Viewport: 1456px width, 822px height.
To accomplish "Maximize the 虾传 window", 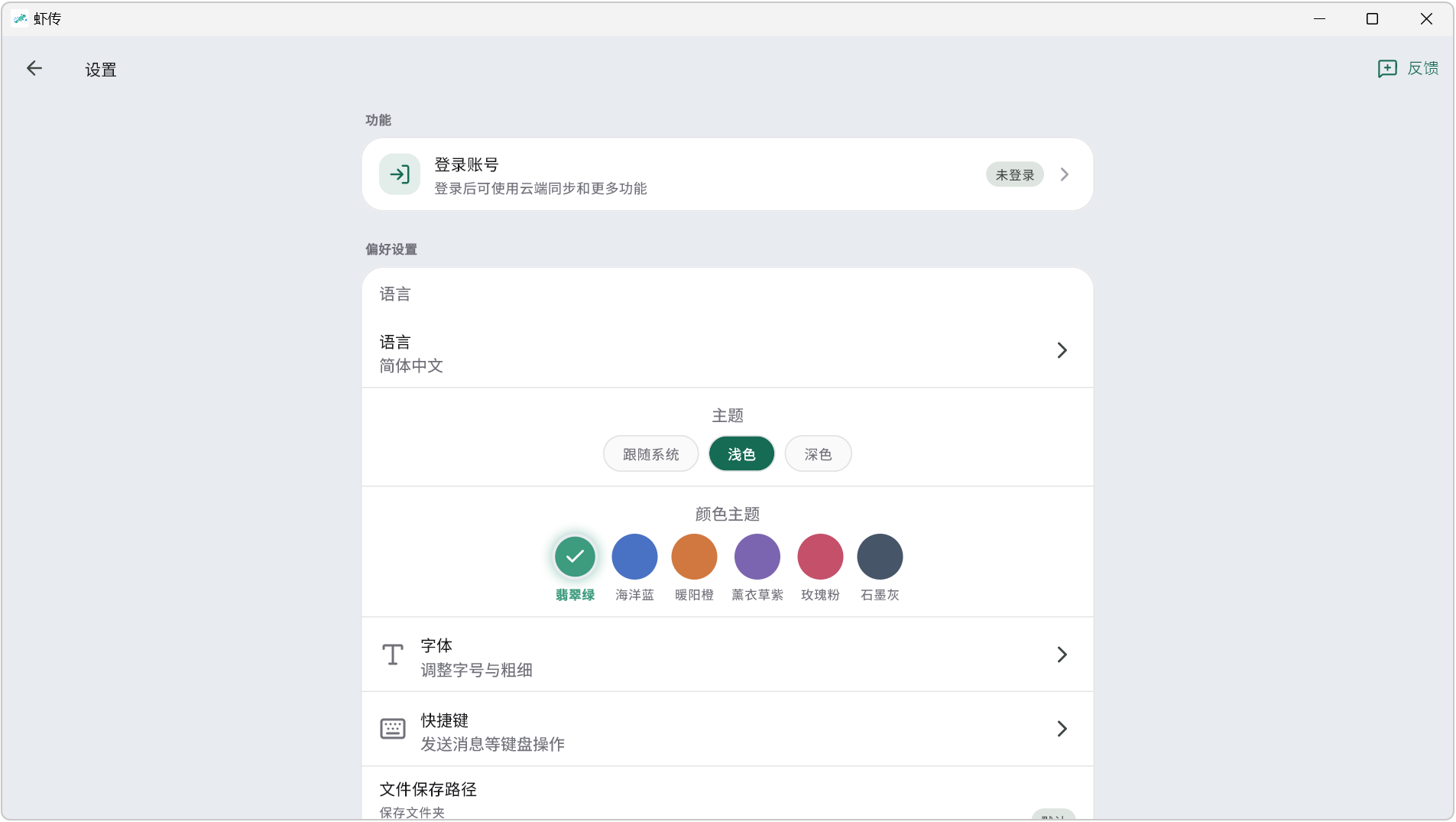I will (x=1372, y=19).
